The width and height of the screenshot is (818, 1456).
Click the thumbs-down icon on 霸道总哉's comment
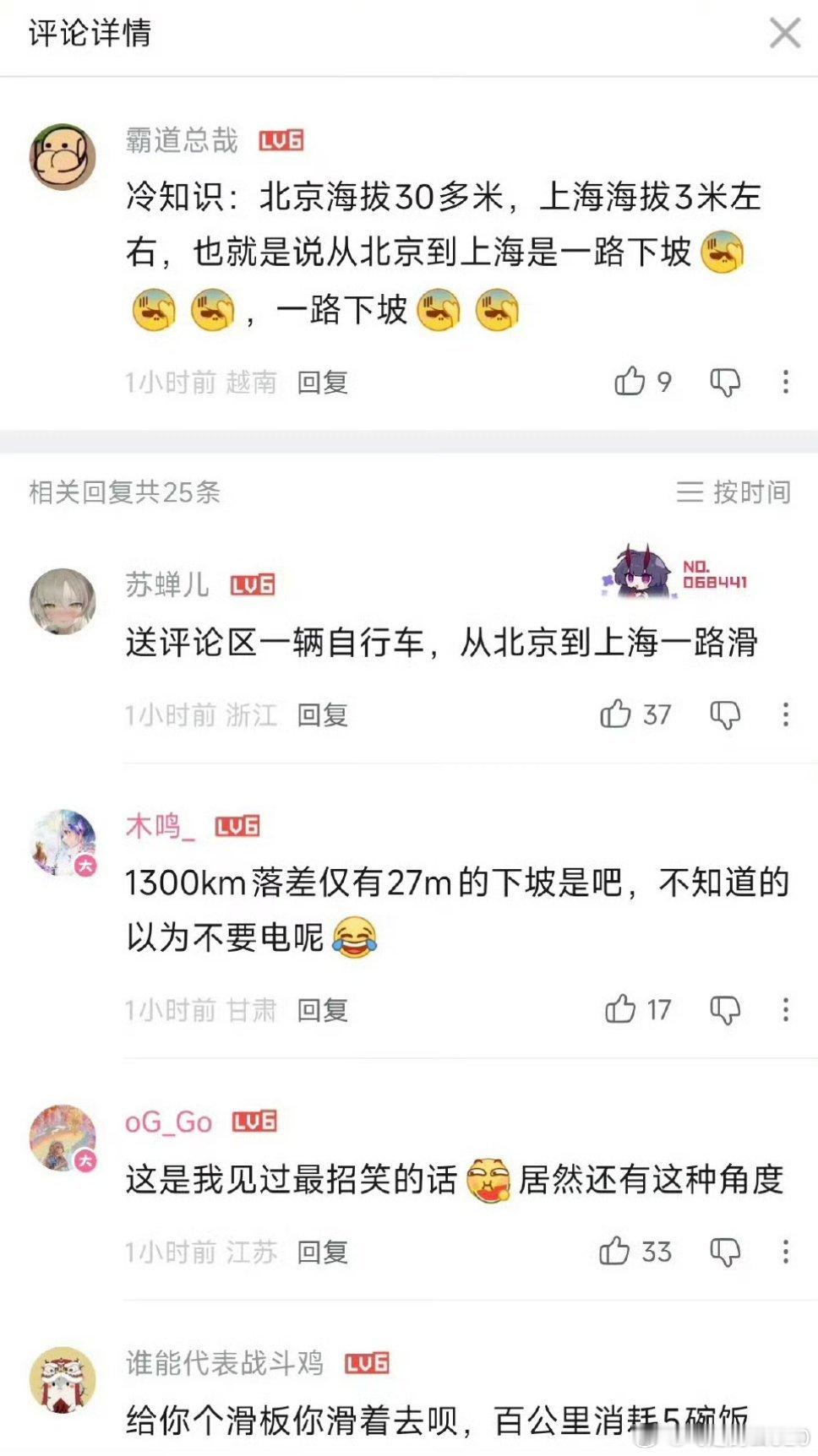724,383
